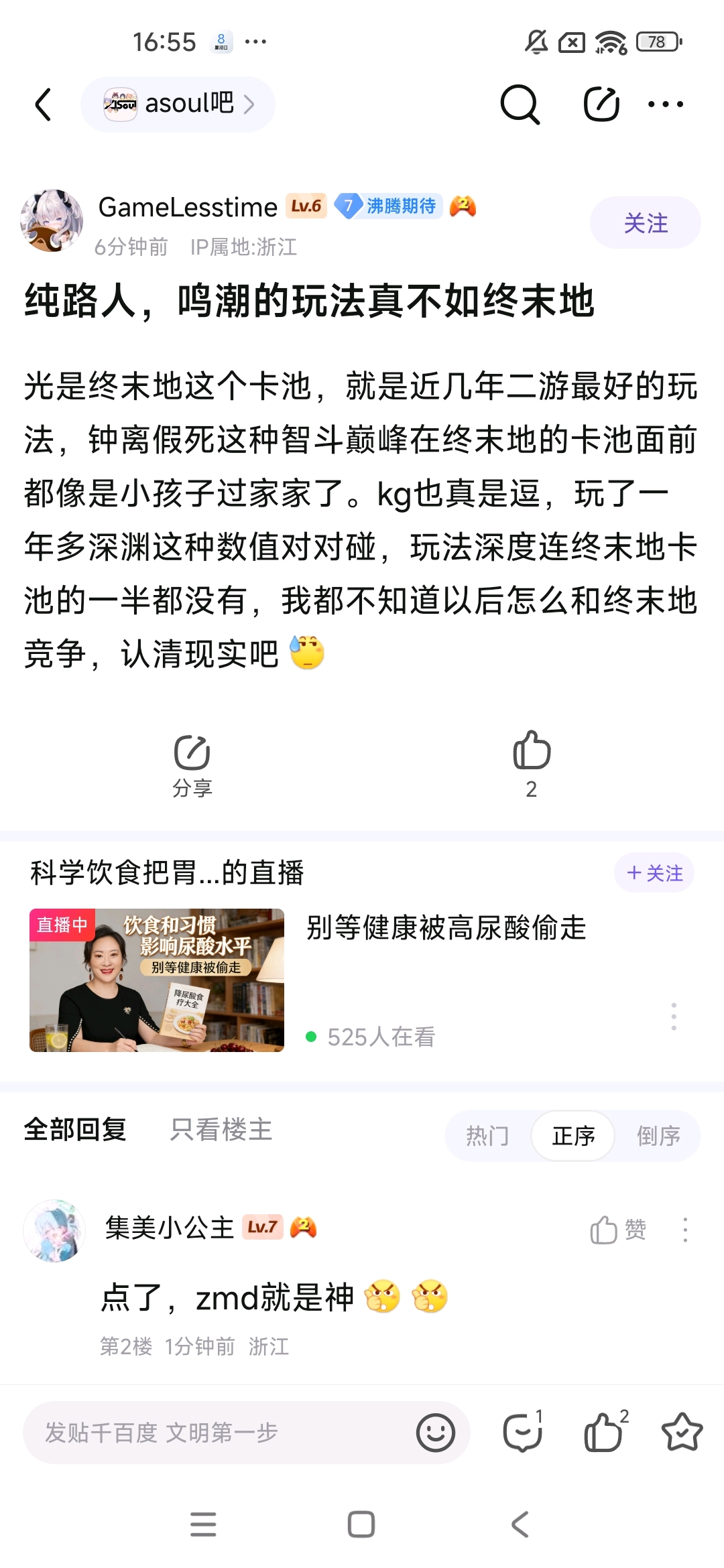The height and width of the screenshot is (1568, 724).
Task: Follow GameLesstime with the 关注 button
Action: tap(645, 222)
